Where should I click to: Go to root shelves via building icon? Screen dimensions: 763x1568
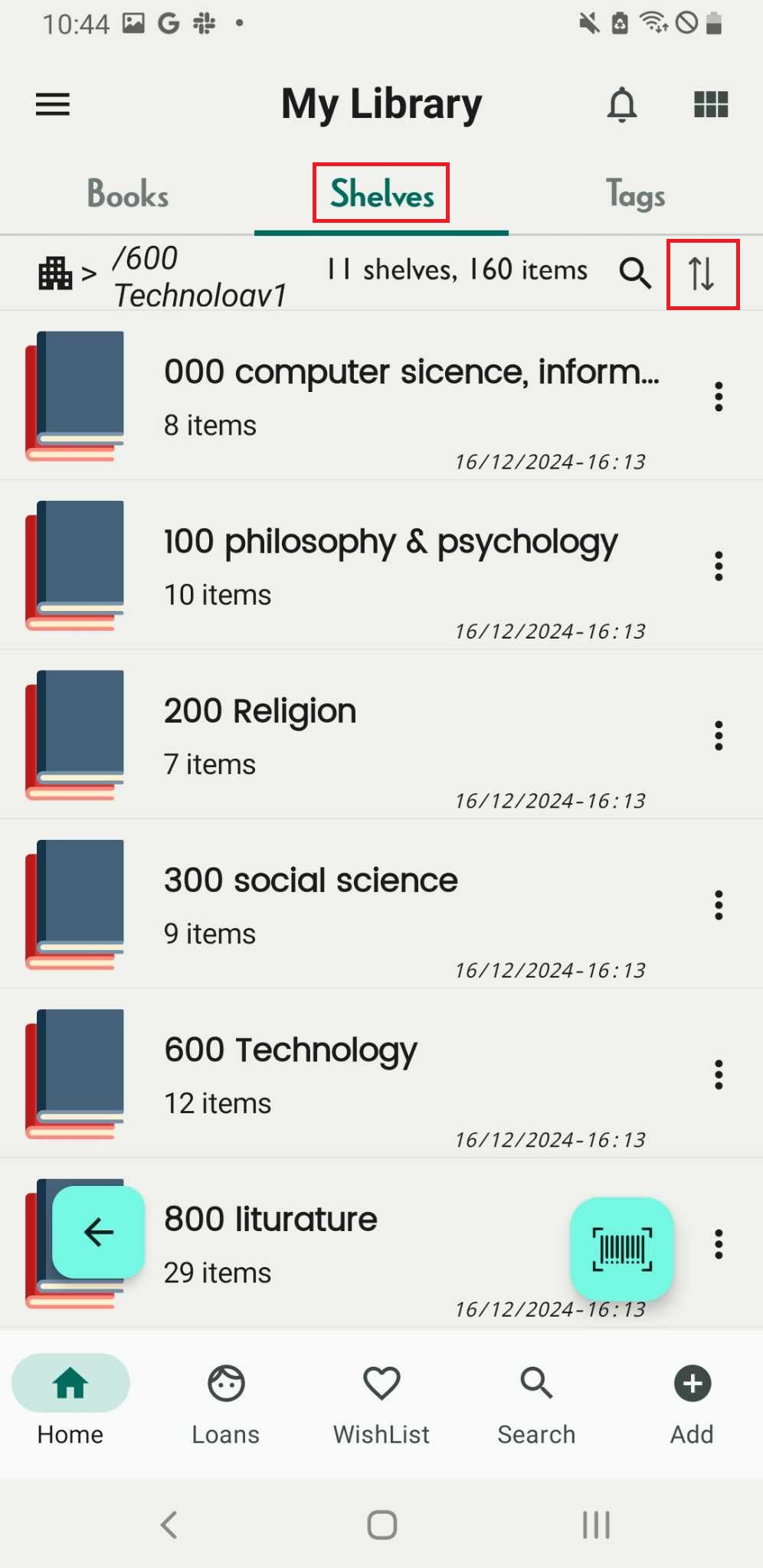pos(55,273)
